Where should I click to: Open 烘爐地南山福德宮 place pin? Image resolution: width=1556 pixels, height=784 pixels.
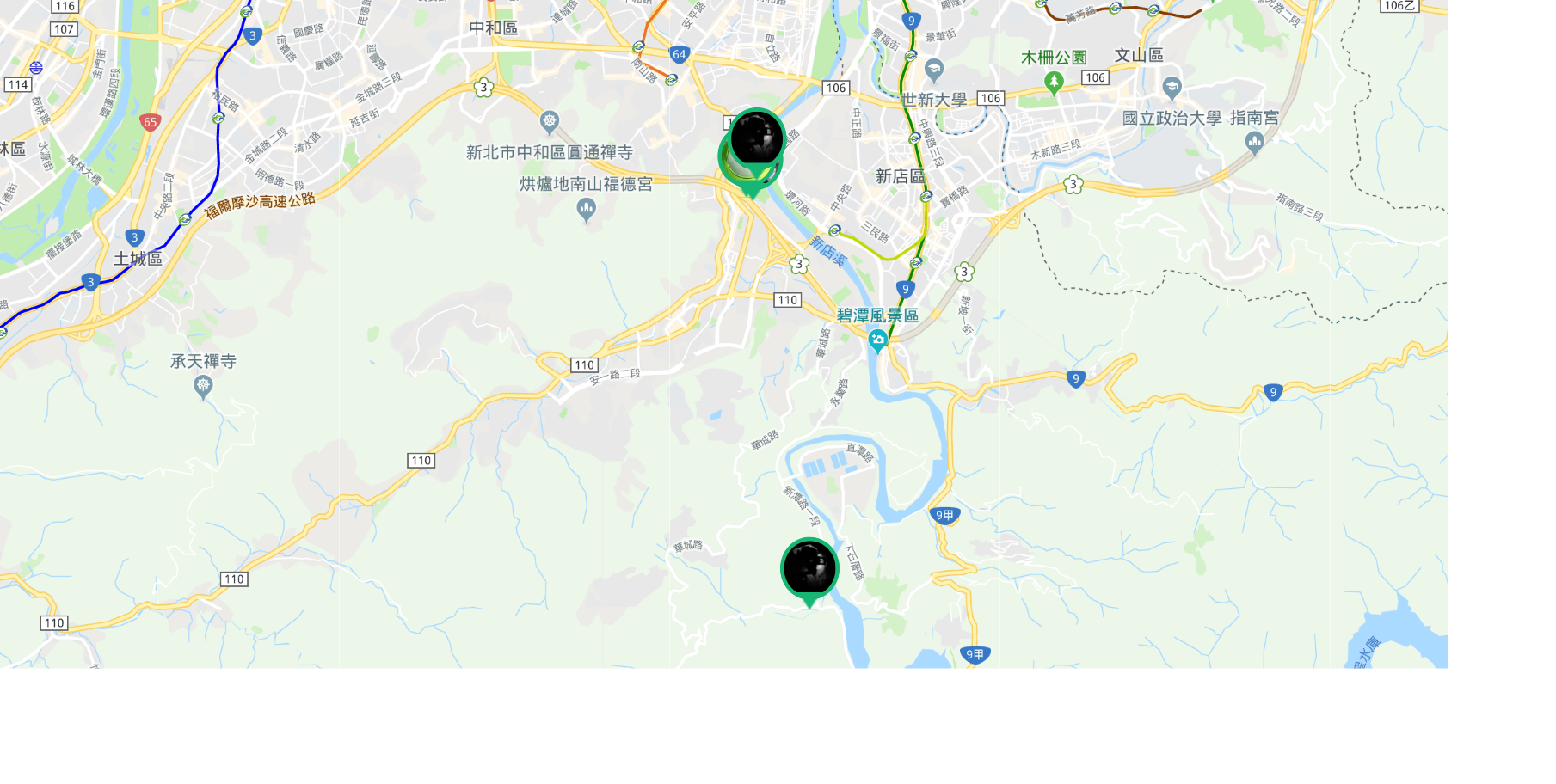pos(587,209)
